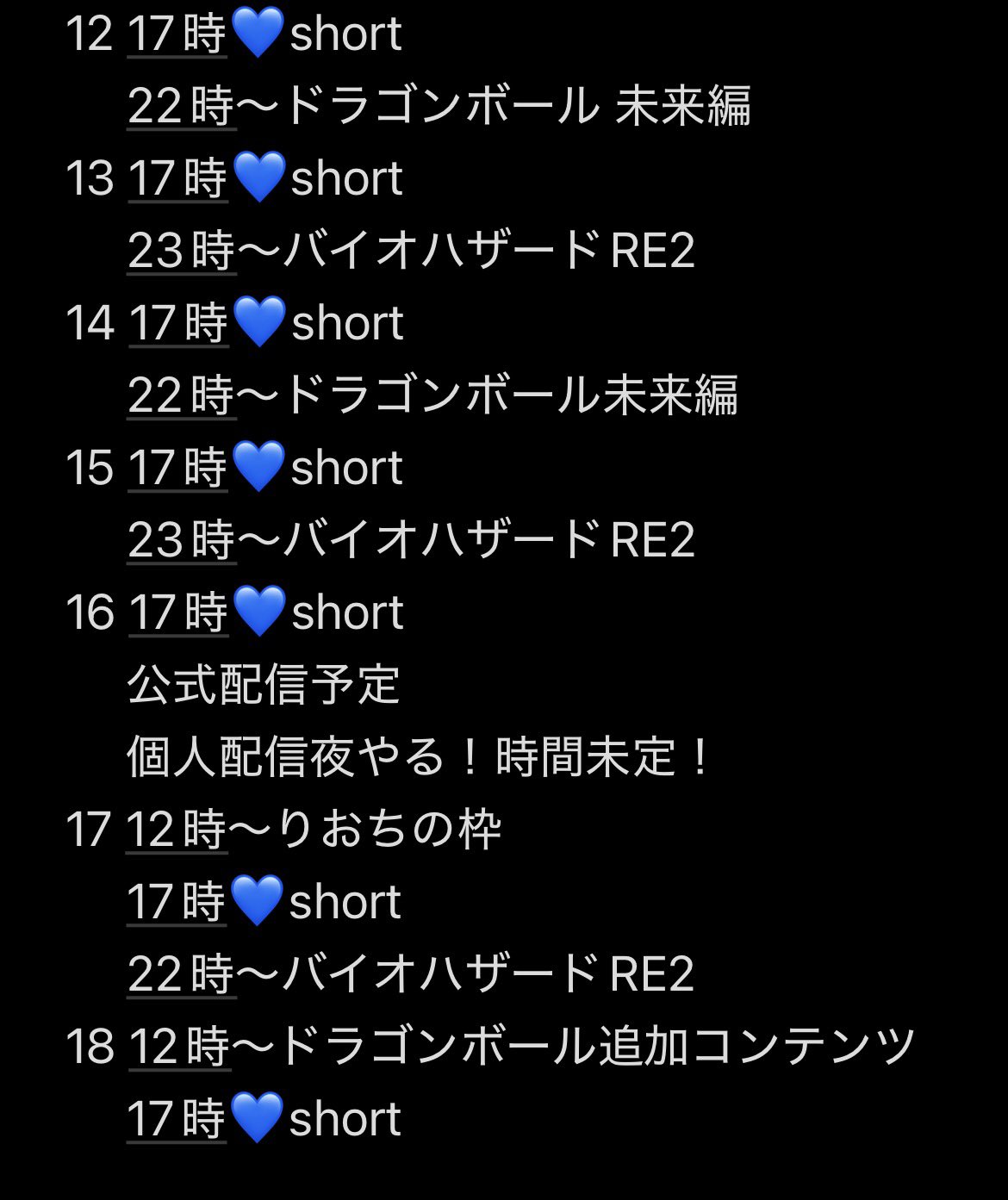The height and width of the screenshot is (1200, 1008).
Task: Tap the 12時 time link before りおちの枠
Action: pos(176,830)
